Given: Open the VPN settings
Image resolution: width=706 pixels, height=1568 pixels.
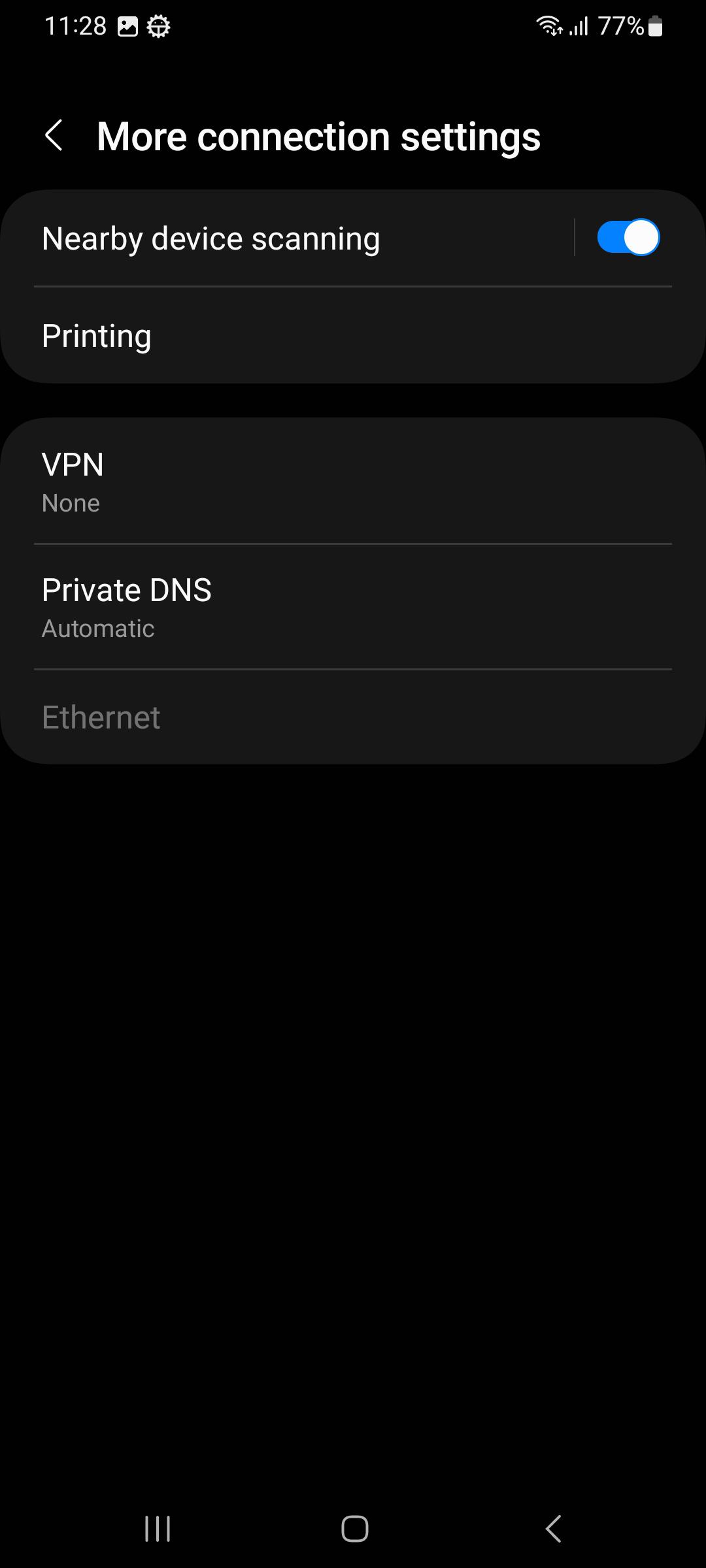Looking at the screenshot, I should click(x=353, y=482).
